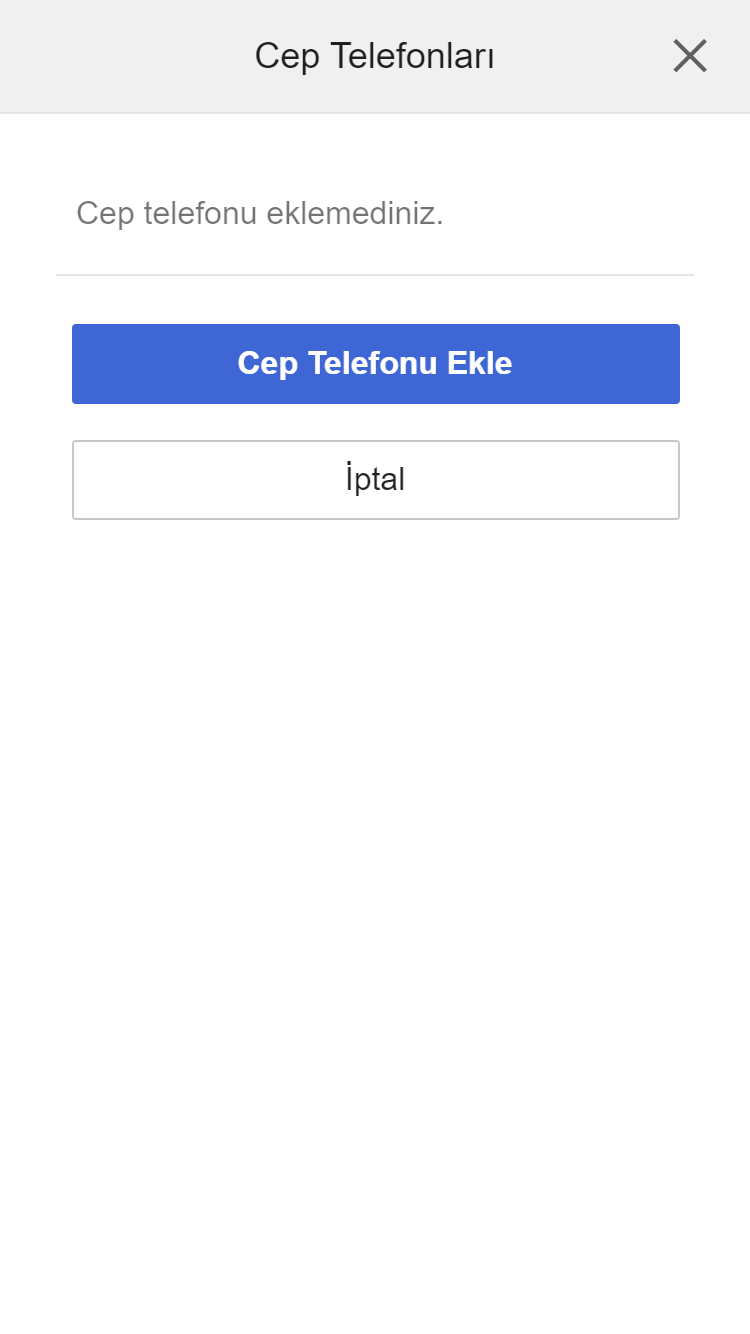Cancel the dialog using the İptal button
This screenshot has width=750, height=1334.
point(375,479)
